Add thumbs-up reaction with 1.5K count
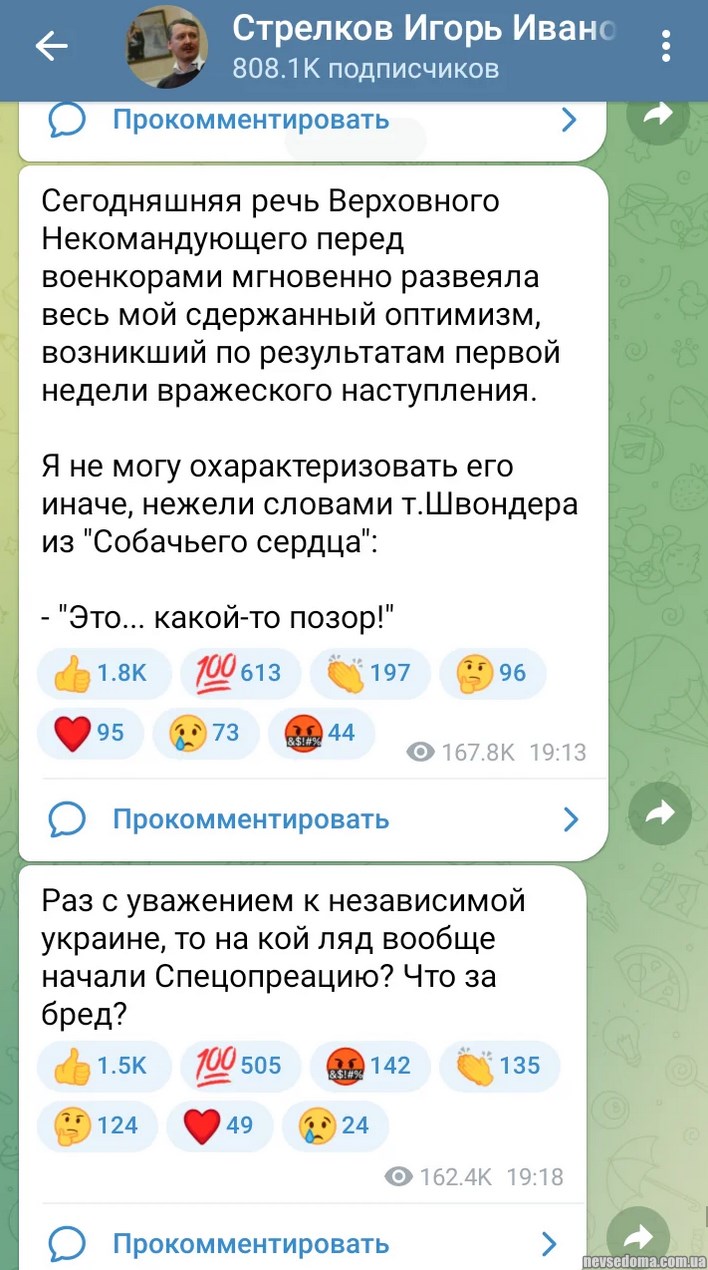The height and width of the screenshot is (1270, 708). [x=104, y=1066]
